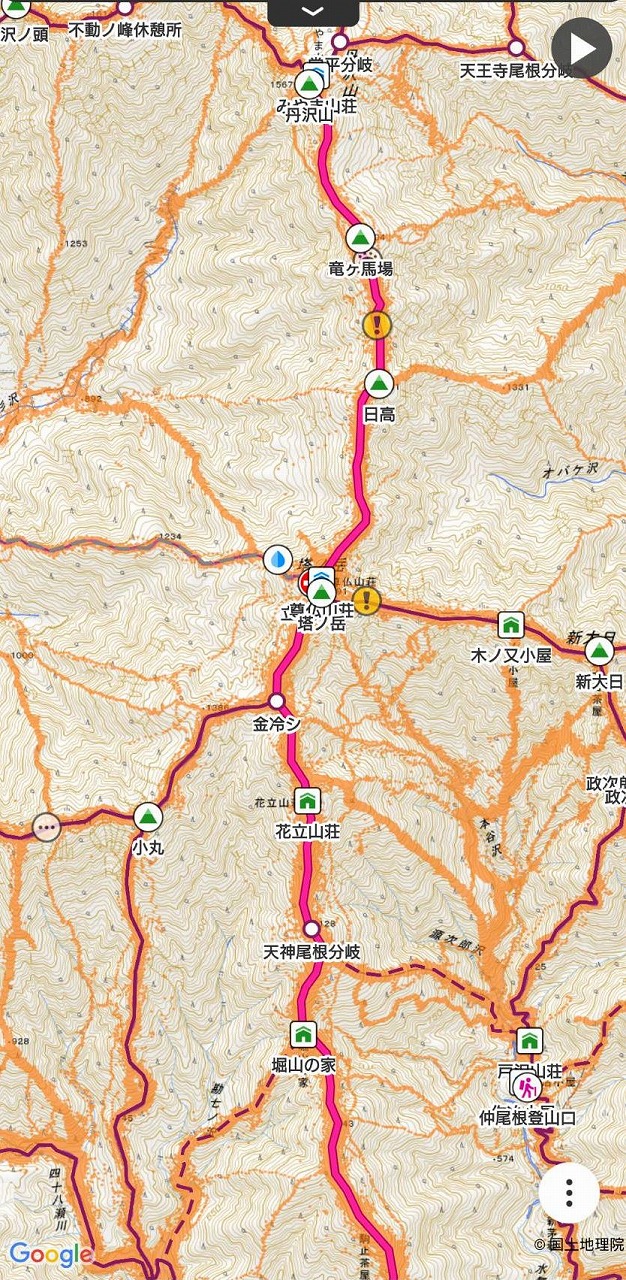
Task: Start route playback with the play button
Action: [581, 47]
